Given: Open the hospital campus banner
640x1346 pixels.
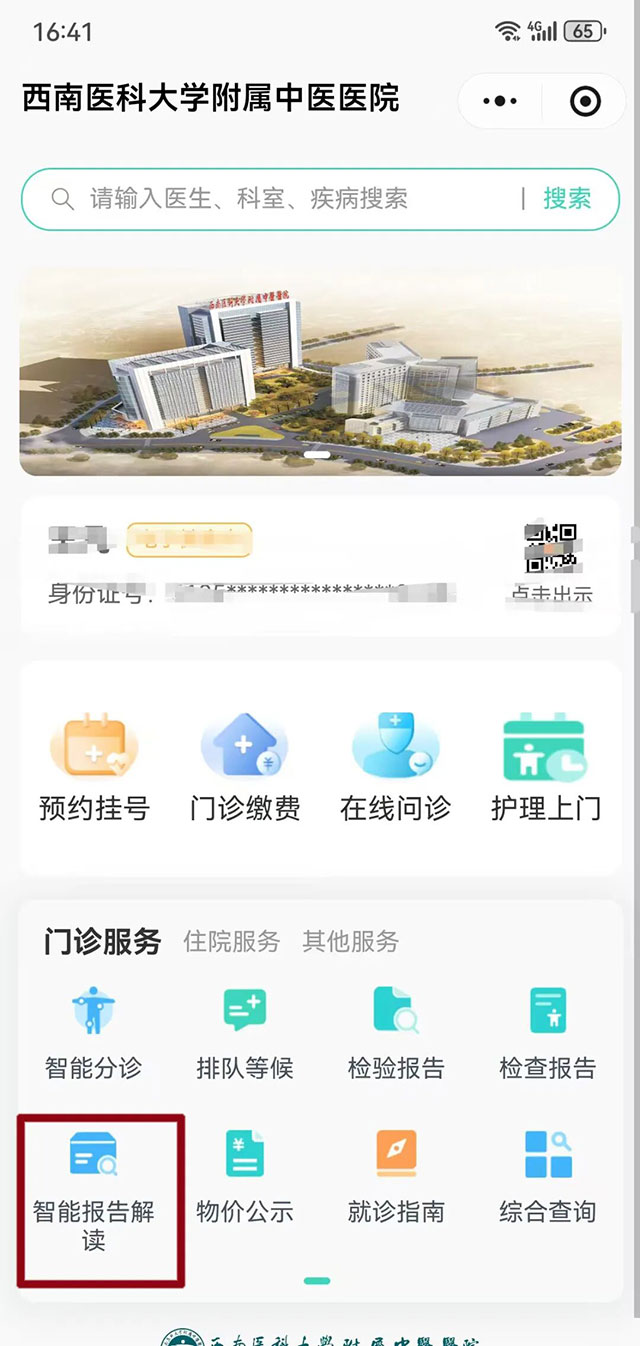Looking at the screenshot, I should point(320,370).
